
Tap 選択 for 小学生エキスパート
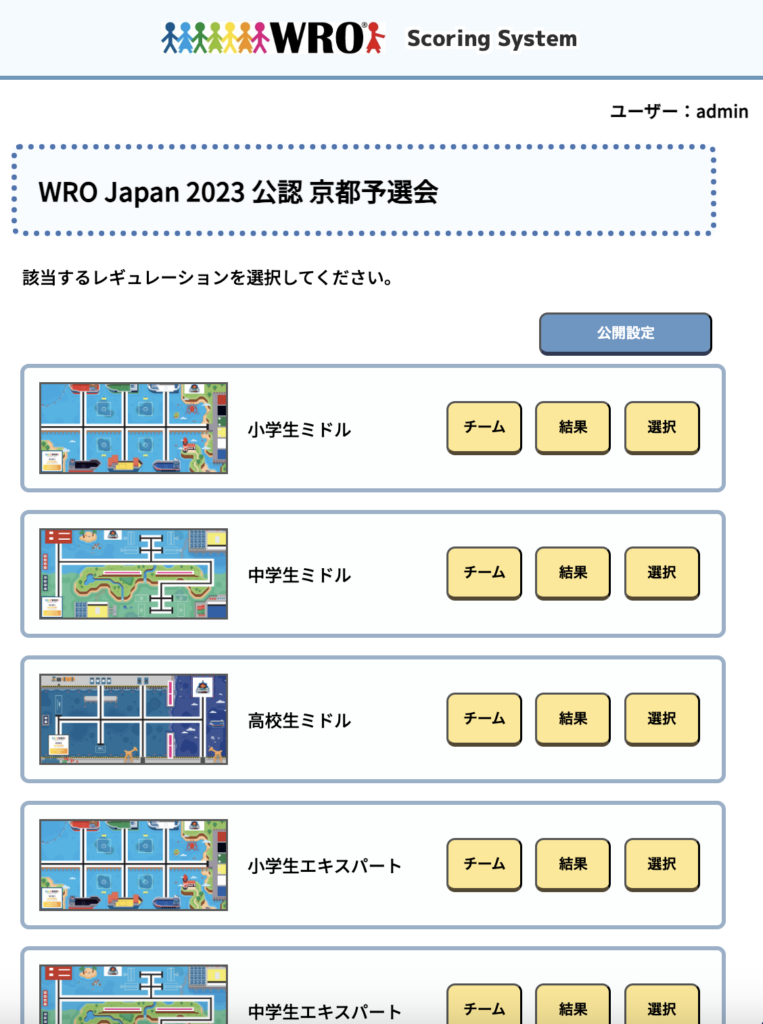click(x=662, y=864)
